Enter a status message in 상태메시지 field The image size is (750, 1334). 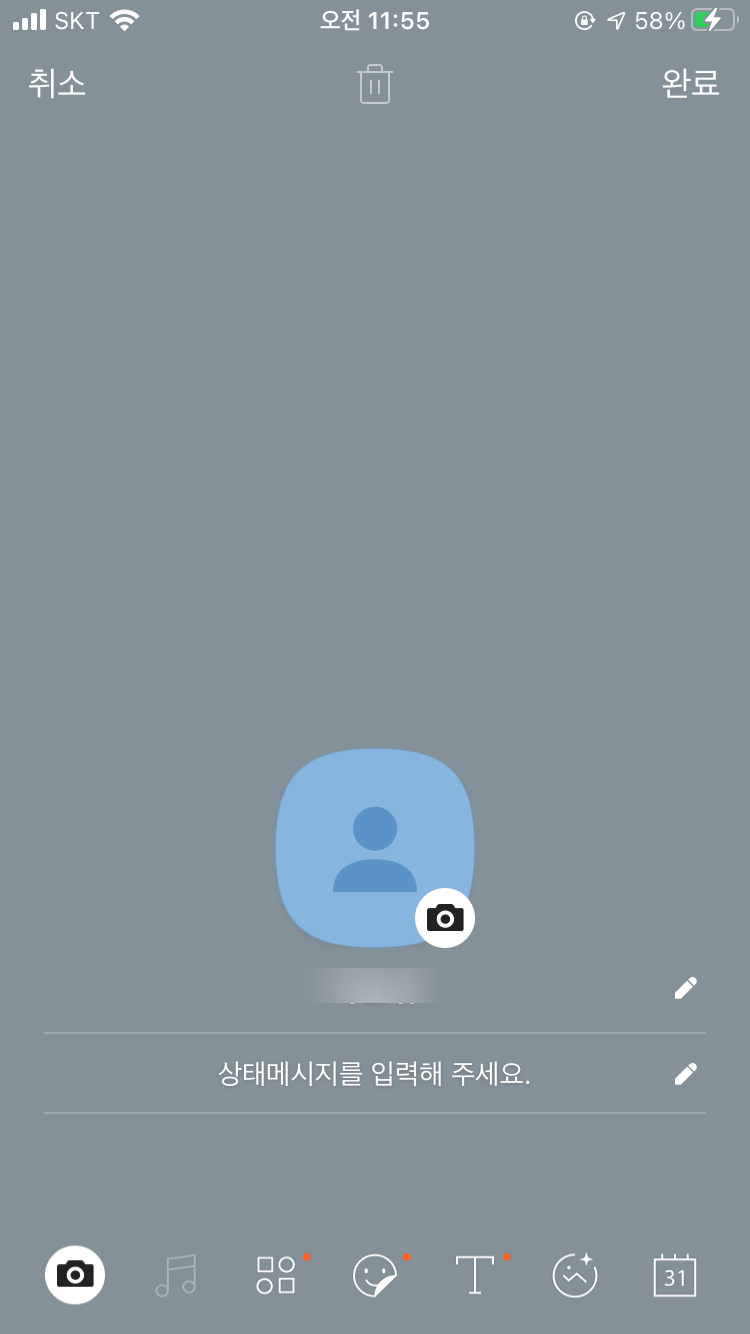pyautogui.click(x=374, y=1074)
